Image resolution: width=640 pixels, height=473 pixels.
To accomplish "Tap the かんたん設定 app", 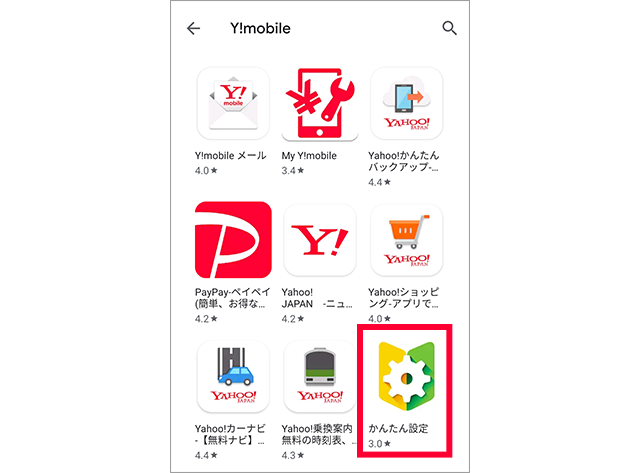I will [x=407, y=376].
